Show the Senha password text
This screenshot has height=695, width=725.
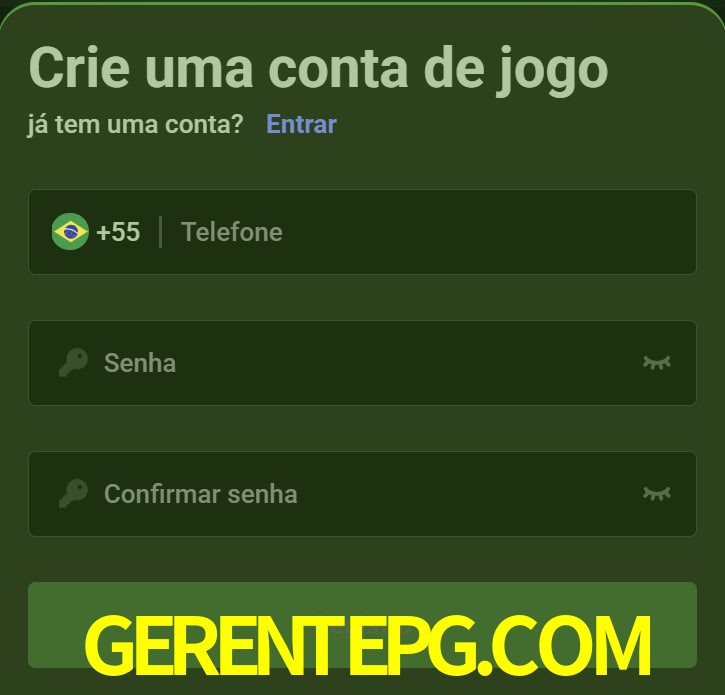(x=656, y=362)
